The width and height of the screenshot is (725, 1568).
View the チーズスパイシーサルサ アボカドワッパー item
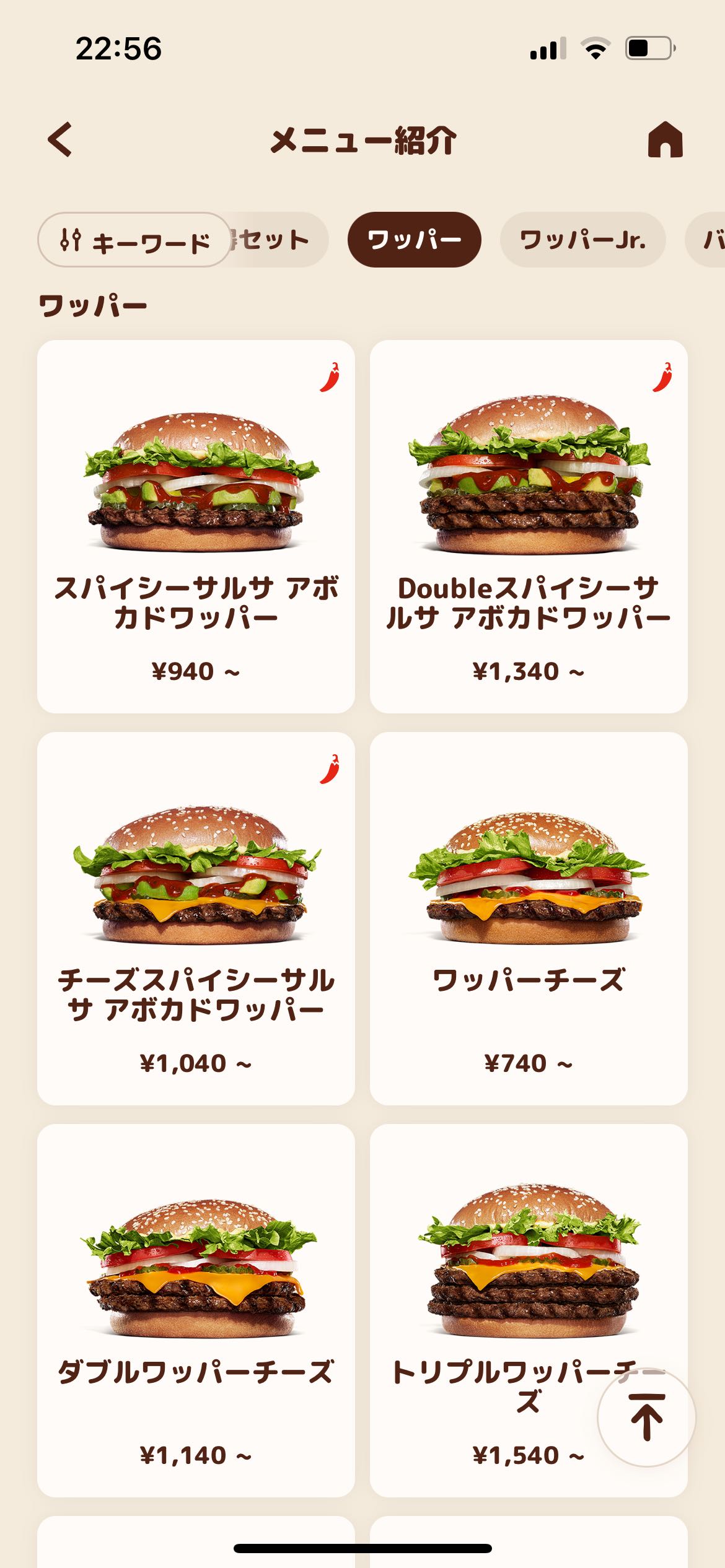[x=196, y=918]
